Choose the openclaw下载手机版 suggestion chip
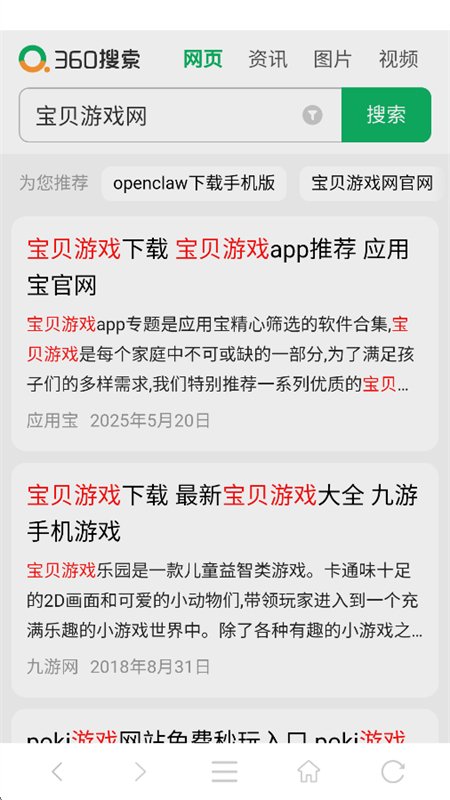450x800 pixels. (194, 183)
